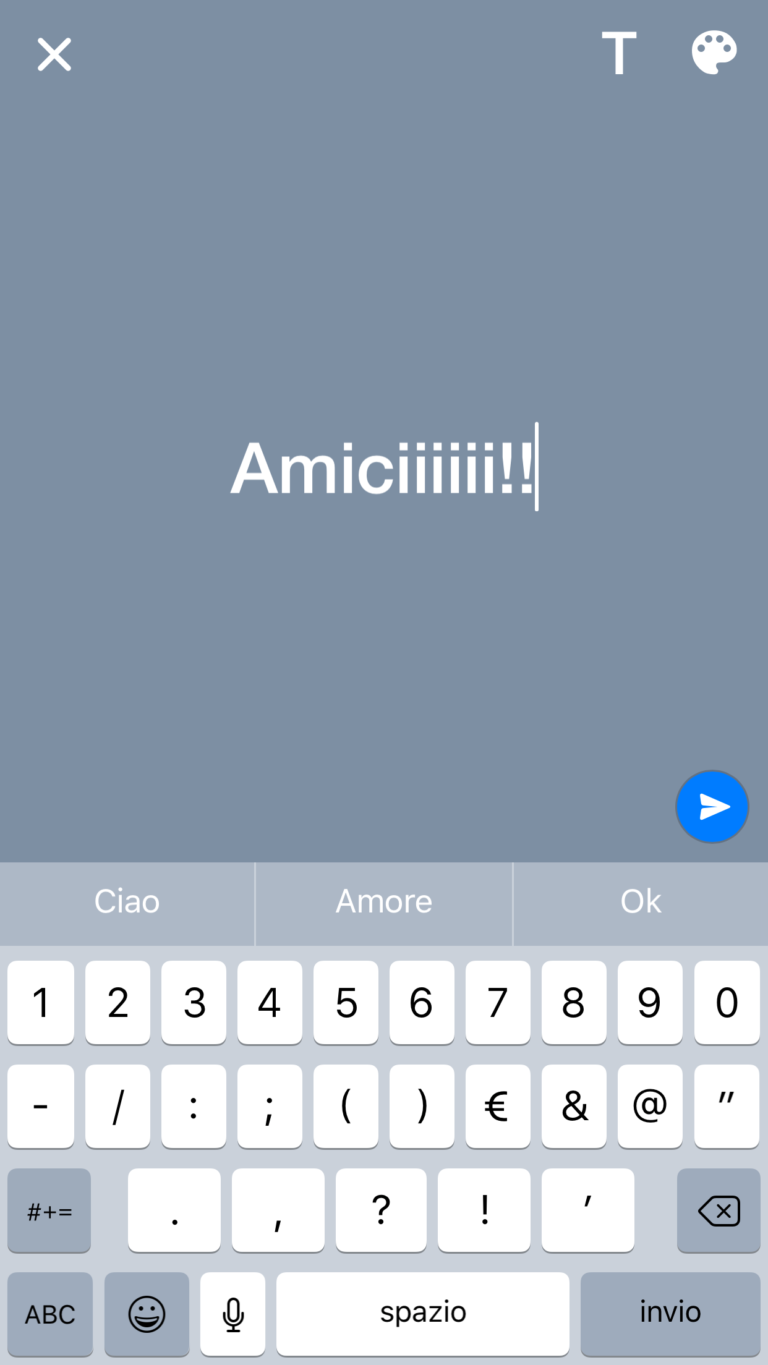This screenshot has height=1365, width=768.
Task: Start dictation with the microphone key
Action: pyautogui.click(x=233, y=1314)
